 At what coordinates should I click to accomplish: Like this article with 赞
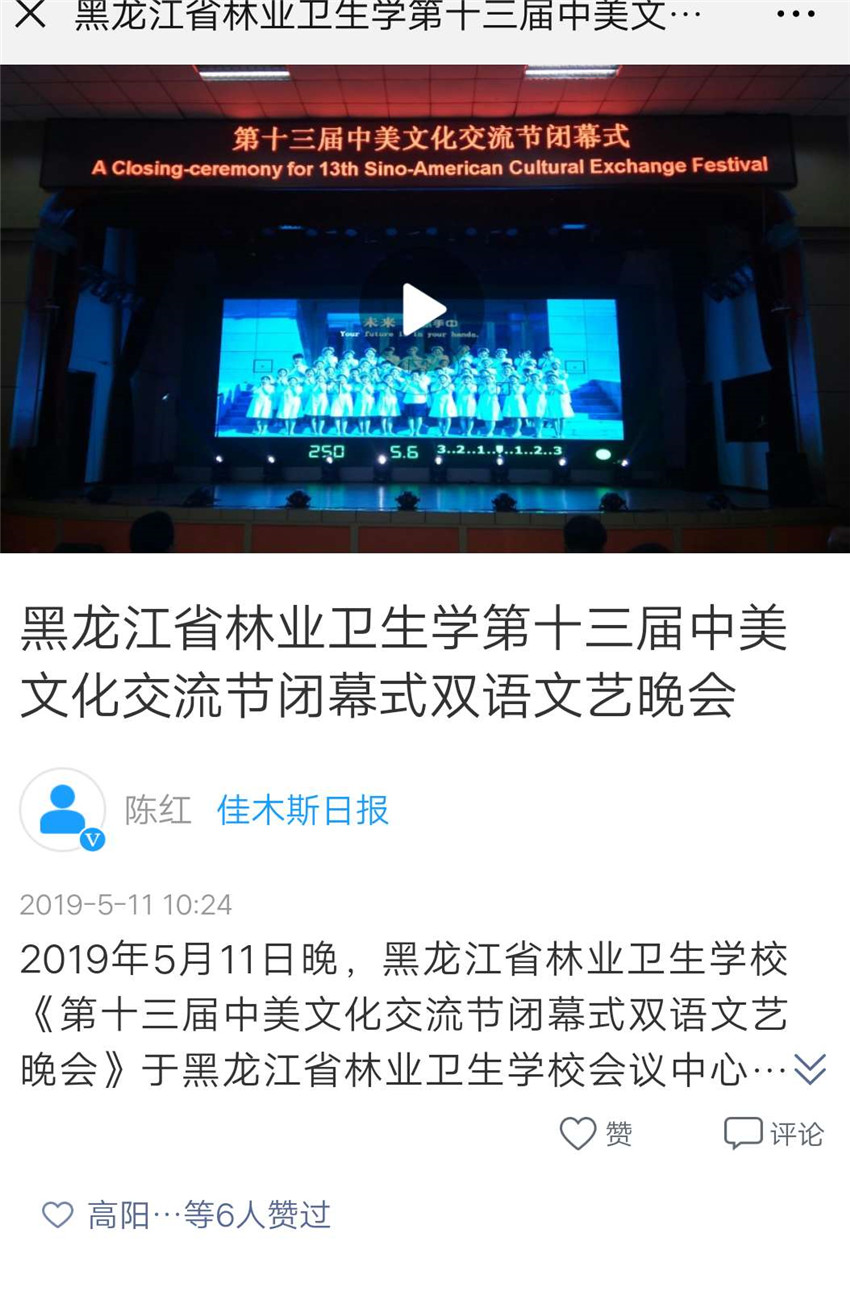tap(596, 1134)
